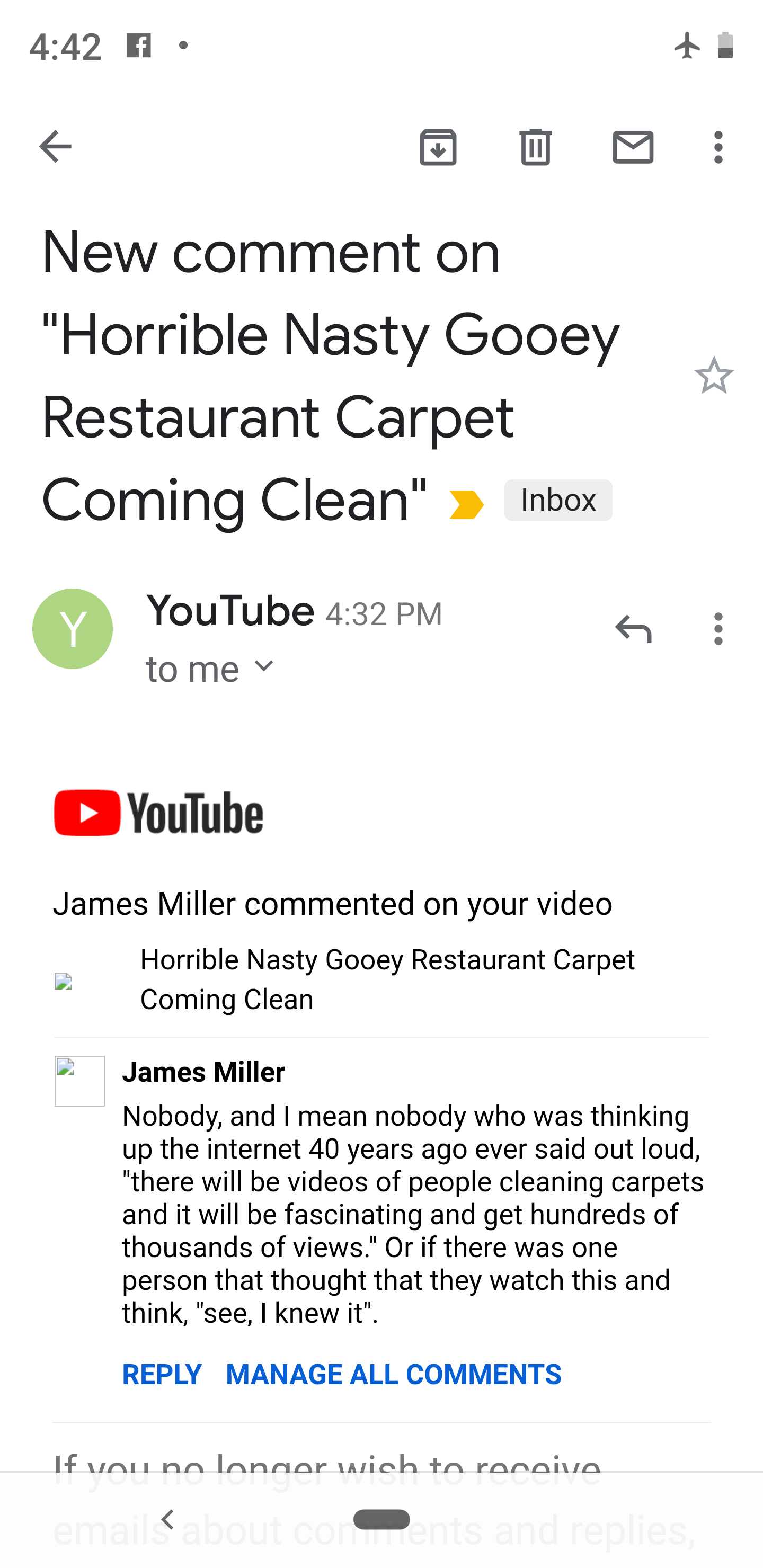
Task: Open the message options menu beside reply
Action: (x=718, y=629)
